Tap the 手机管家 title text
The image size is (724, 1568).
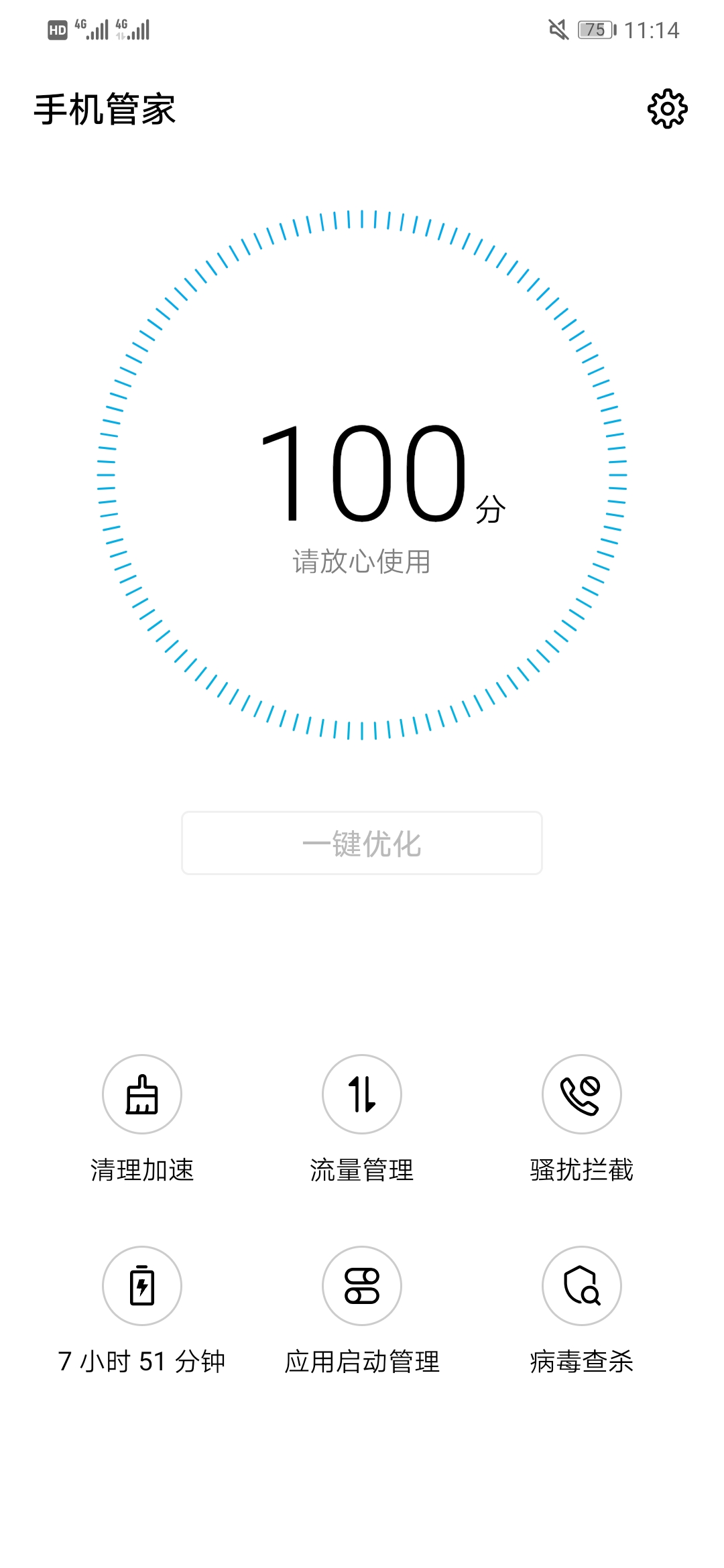point(105,109)
